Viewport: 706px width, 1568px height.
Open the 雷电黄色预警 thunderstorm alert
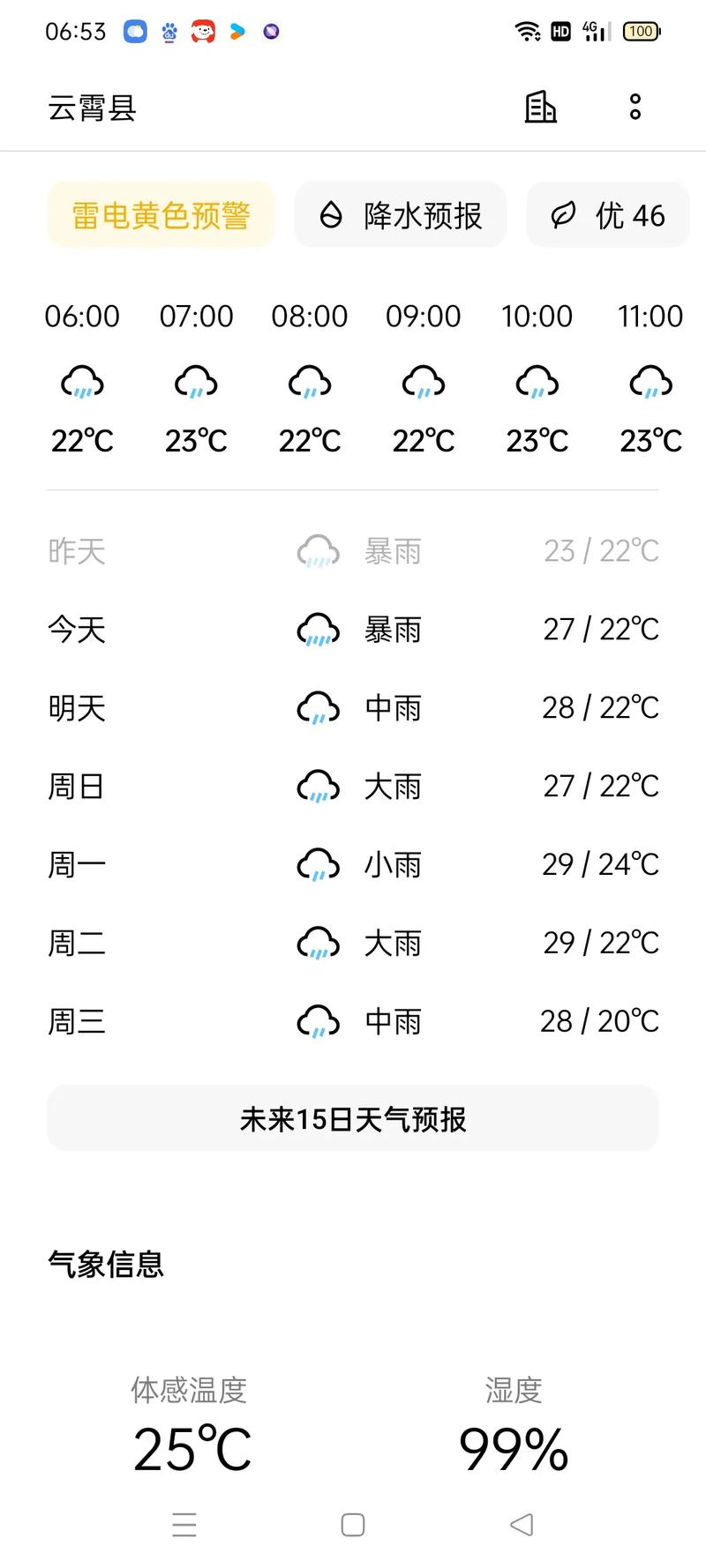point(161,214)
